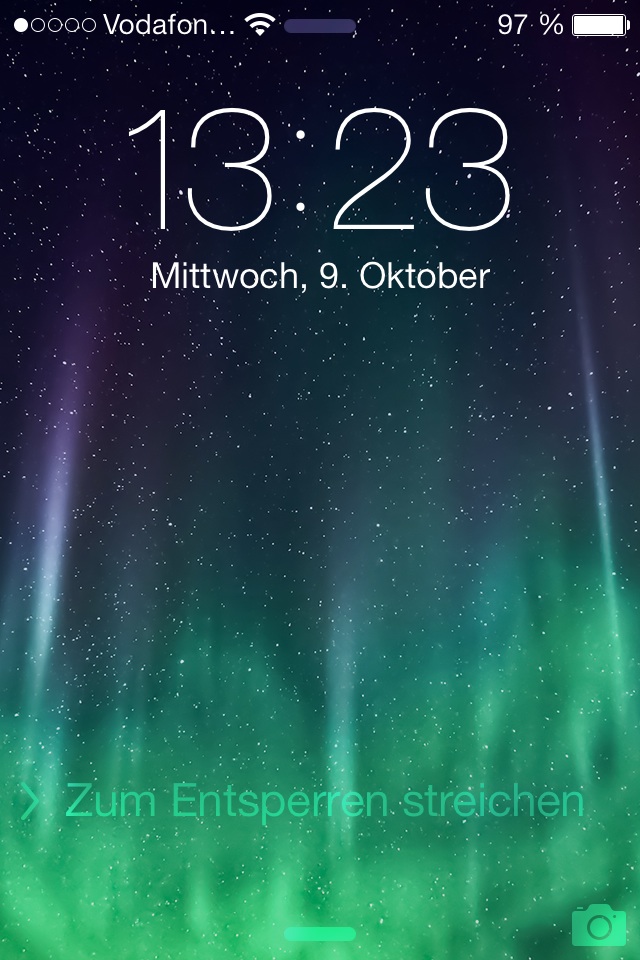Image resolution: width=640 pixels, height=960 pixels.
Task: Tap the Notification Center grabber handle
Action: [x=320, y=26]
